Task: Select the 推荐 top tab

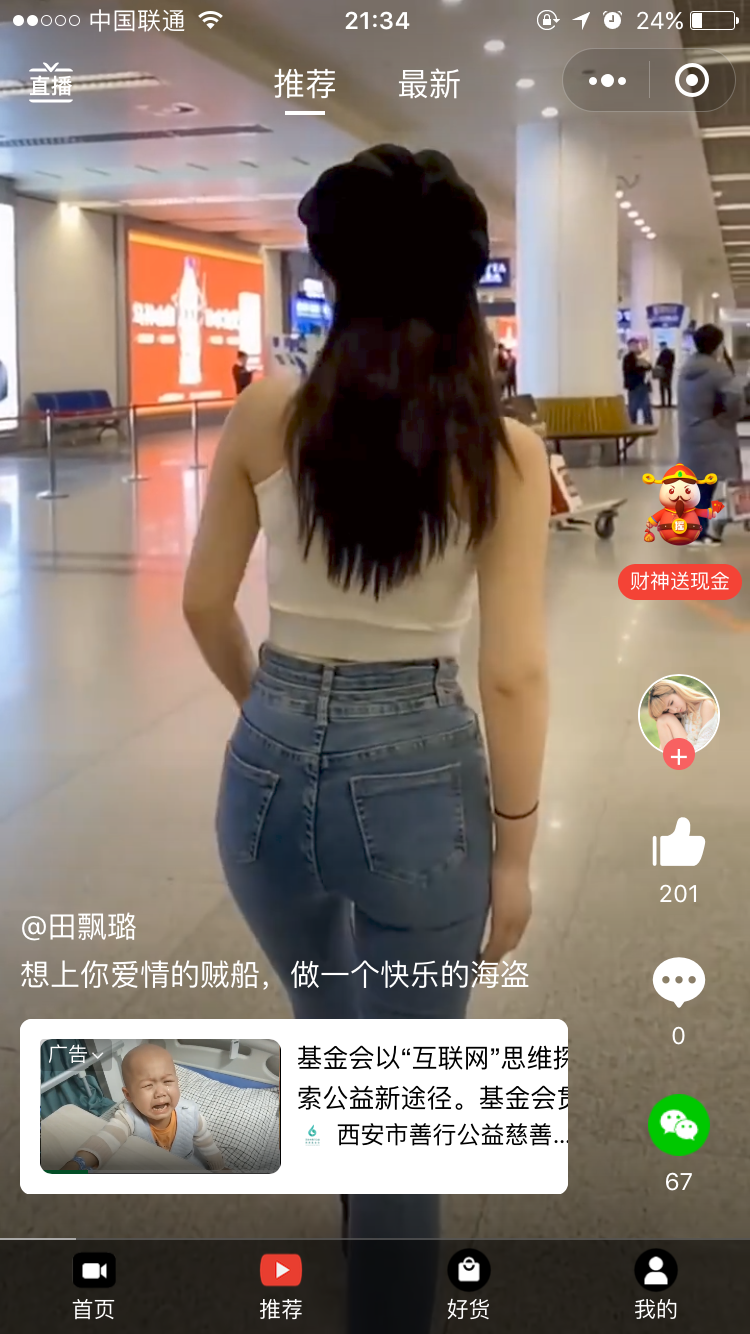Action: point(305,84)
